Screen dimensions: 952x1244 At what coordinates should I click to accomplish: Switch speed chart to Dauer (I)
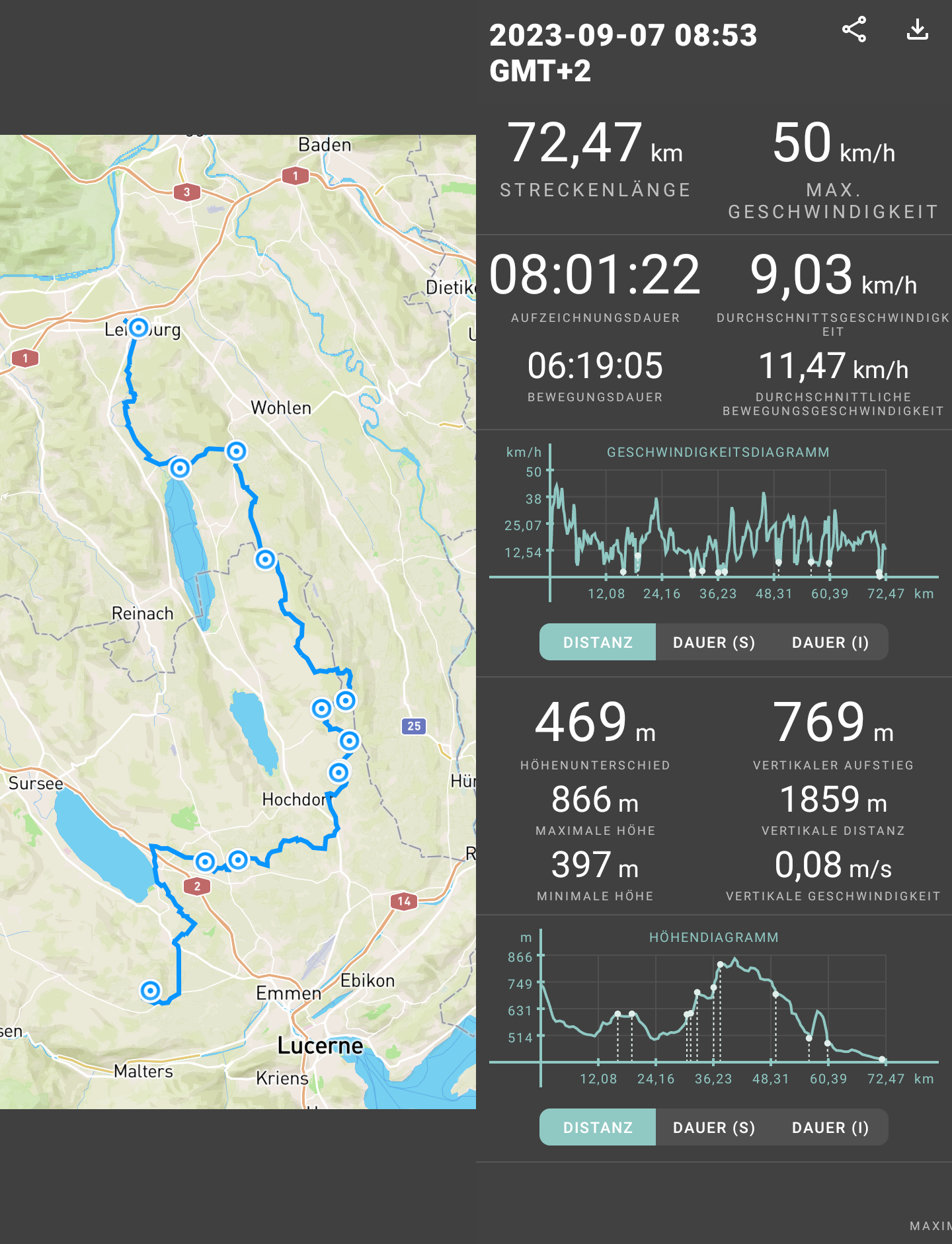click(830, 642)
